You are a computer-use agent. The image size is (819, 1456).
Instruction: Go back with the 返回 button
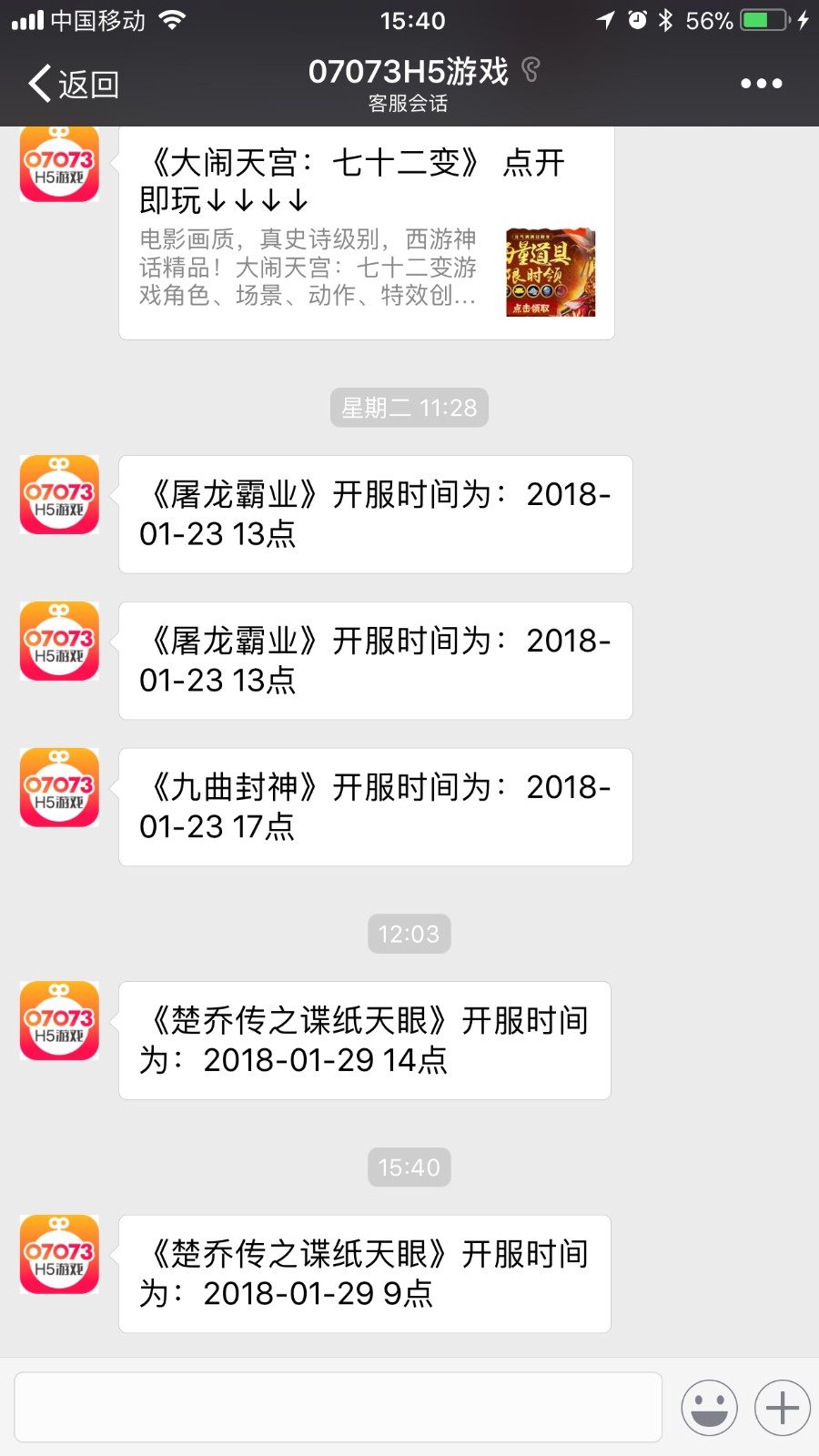pos(74,84)
